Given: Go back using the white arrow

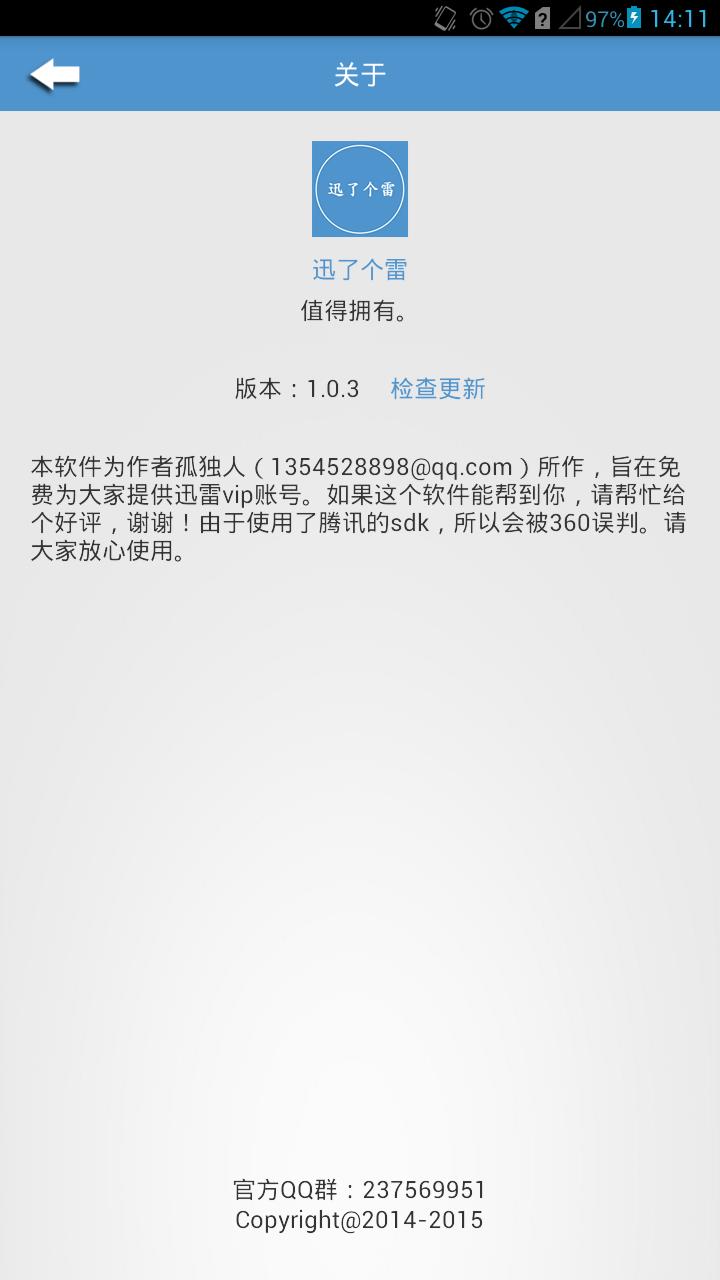Looking at the screenshot, I should [54, 75].
